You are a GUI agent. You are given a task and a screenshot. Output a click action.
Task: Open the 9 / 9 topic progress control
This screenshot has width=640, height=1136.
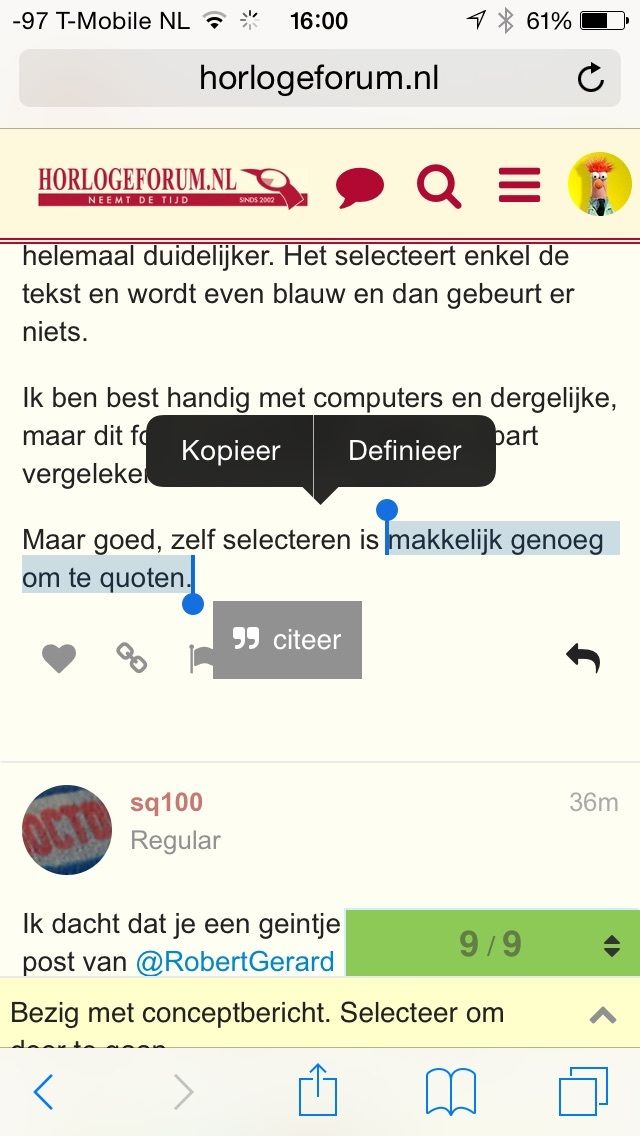(x=491, y=943)
